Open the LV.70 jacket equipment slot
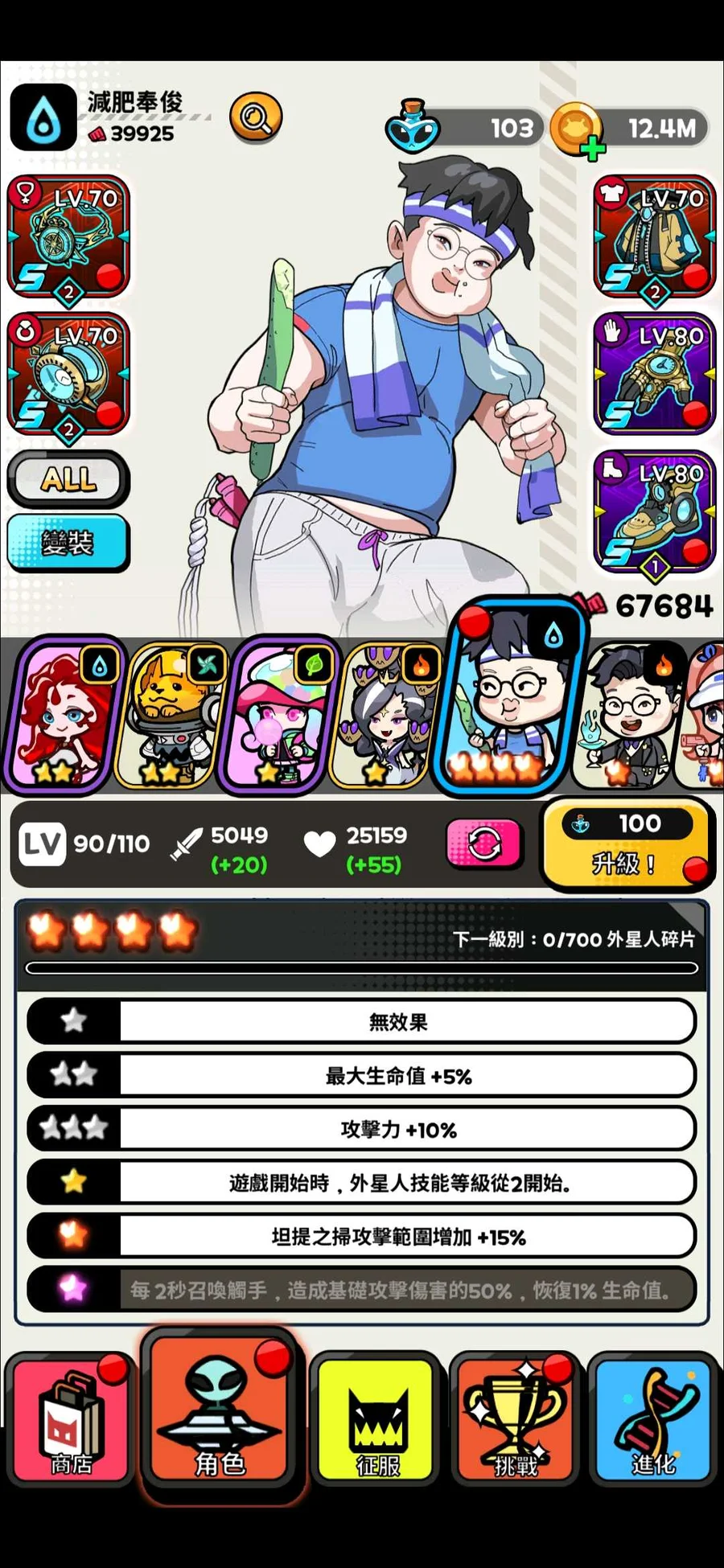This screenshot has height=1568, width=724. pos(655,236)
